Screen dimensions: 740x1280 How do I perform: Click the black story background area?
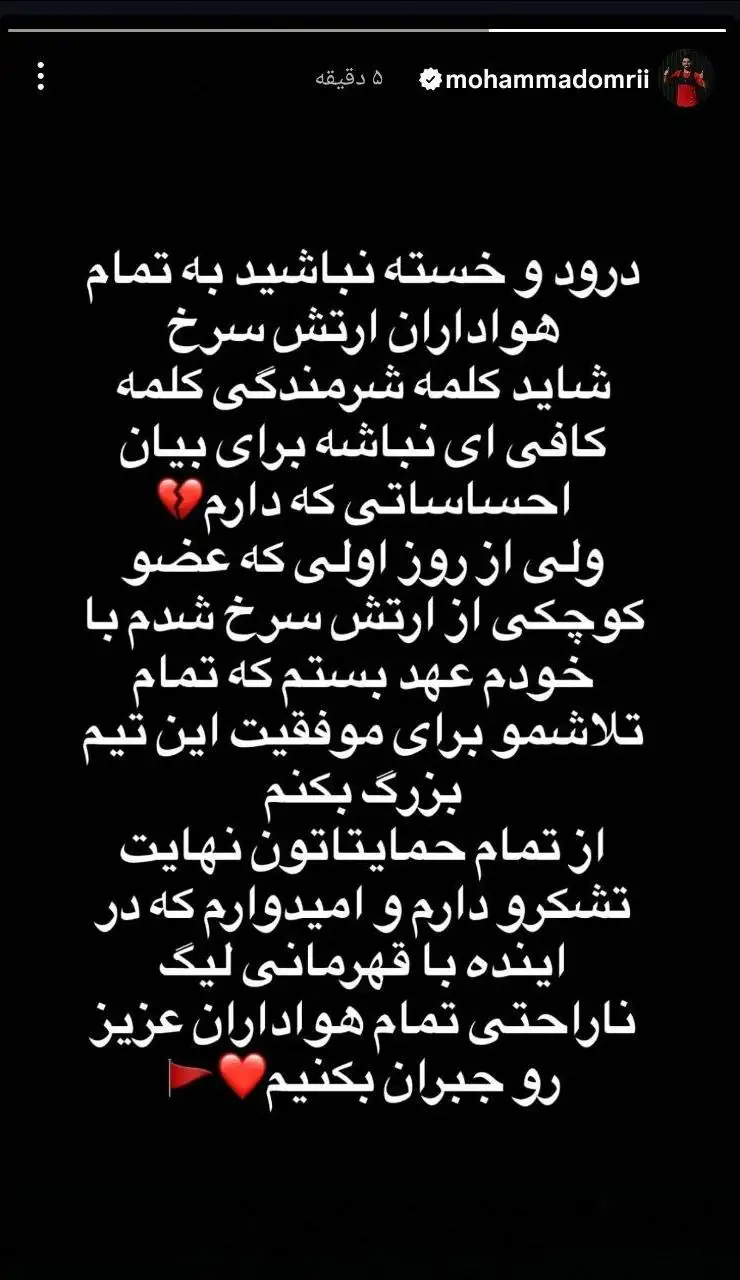(370, 1200)
